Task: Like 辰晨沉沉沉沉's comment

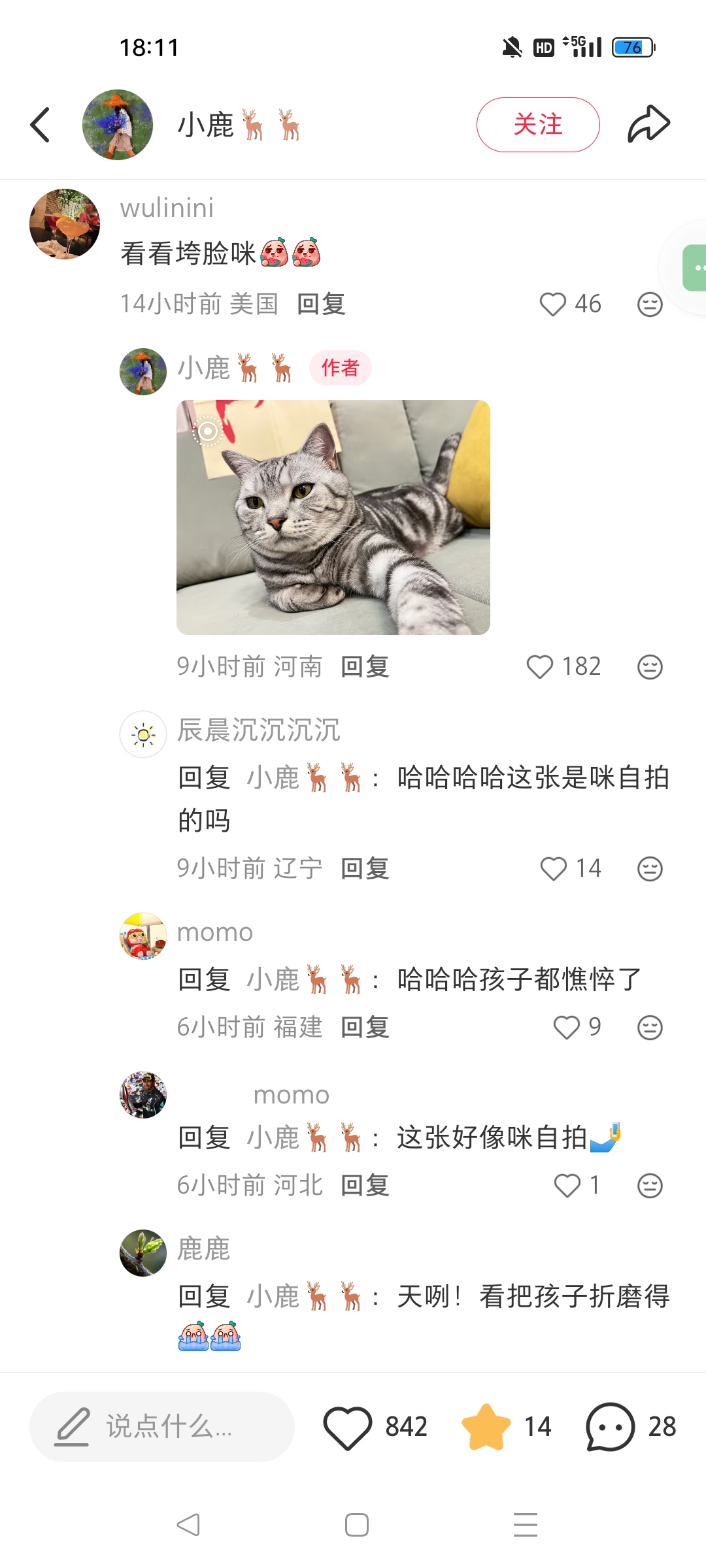Action: [554, 869]
